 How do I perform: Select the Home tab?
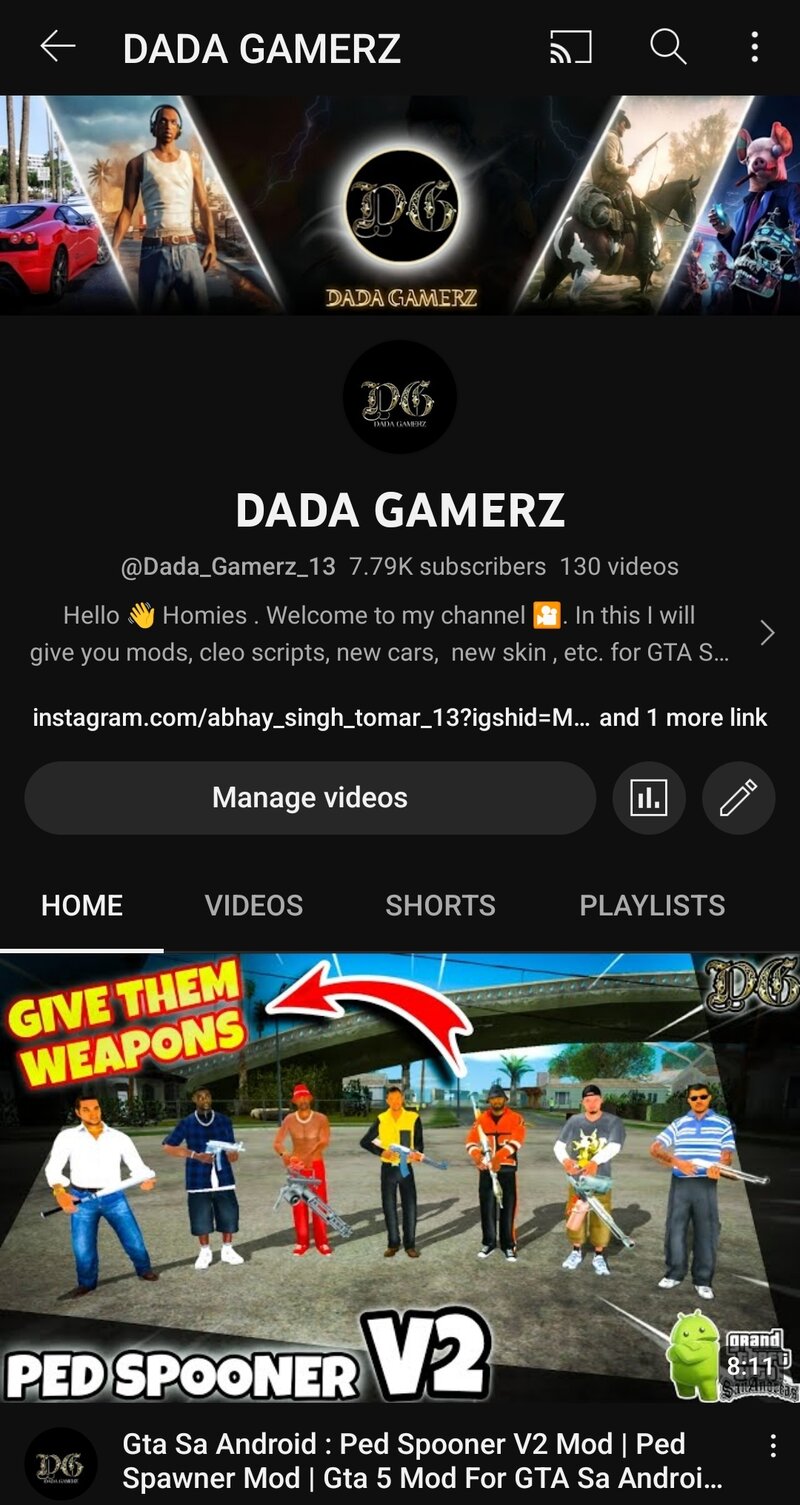pos(82,906)
